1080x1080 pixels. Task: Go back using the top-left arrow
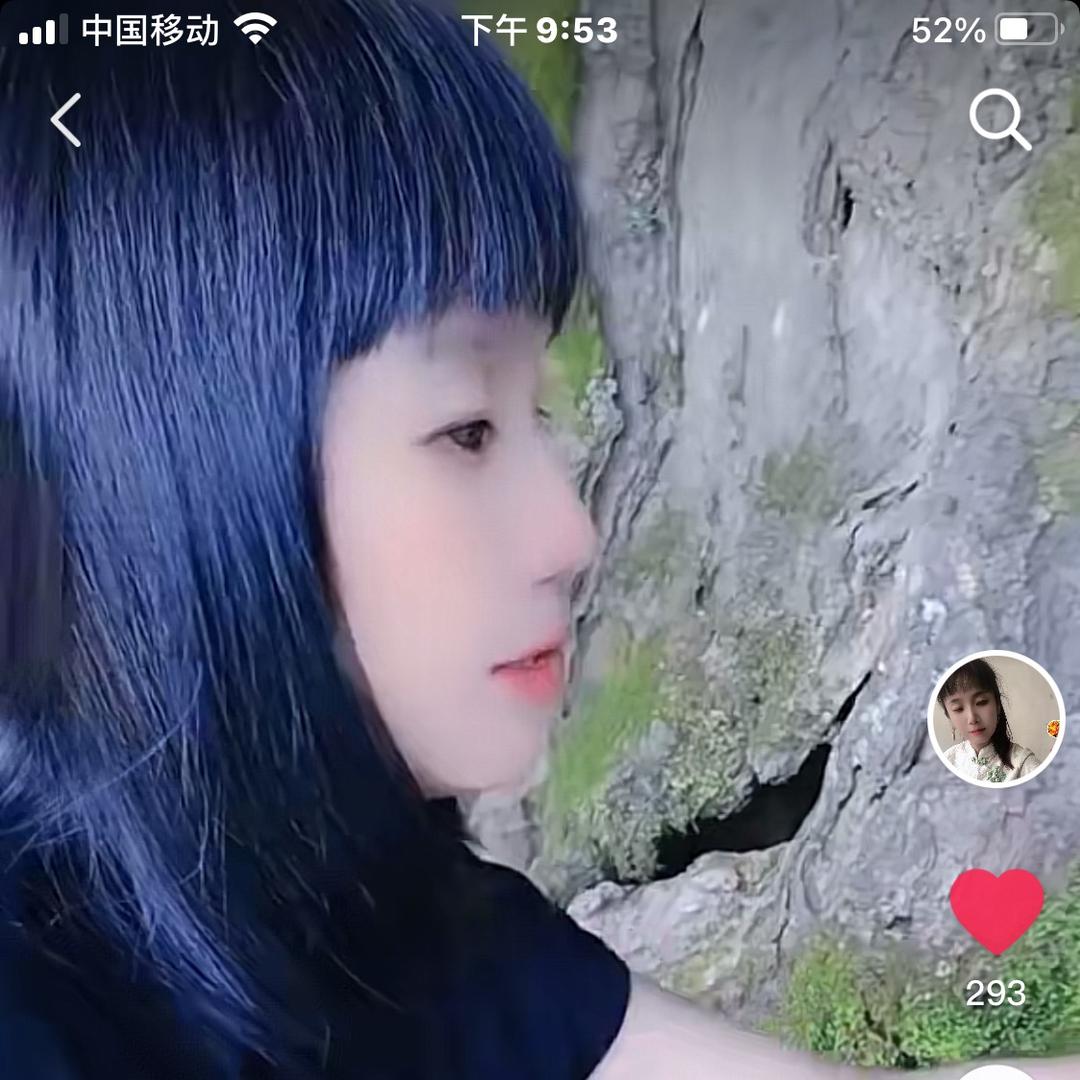66,120
